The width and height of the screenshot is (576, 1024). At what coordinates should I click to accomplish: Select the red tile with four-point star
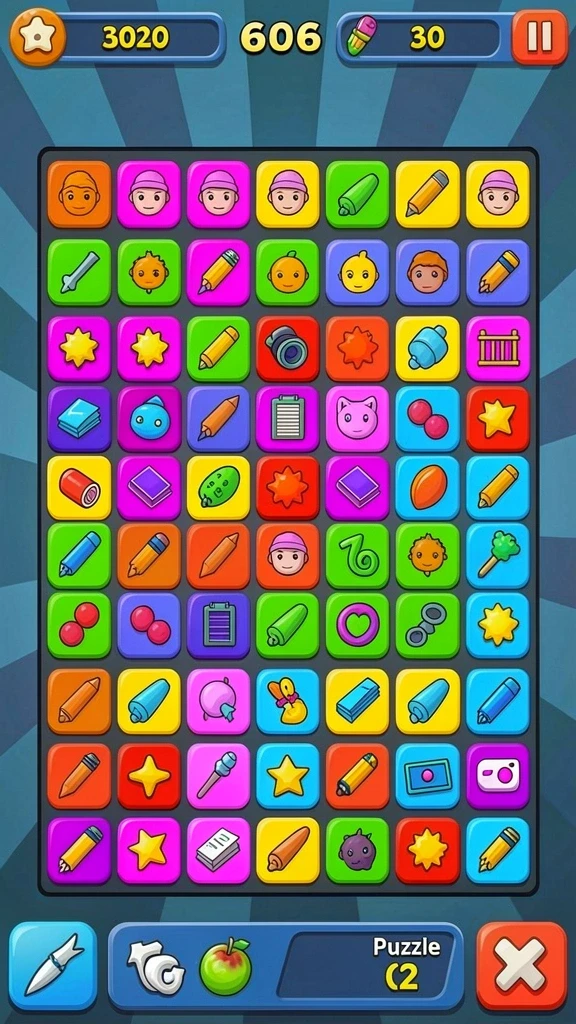click(x=149, y=775)
